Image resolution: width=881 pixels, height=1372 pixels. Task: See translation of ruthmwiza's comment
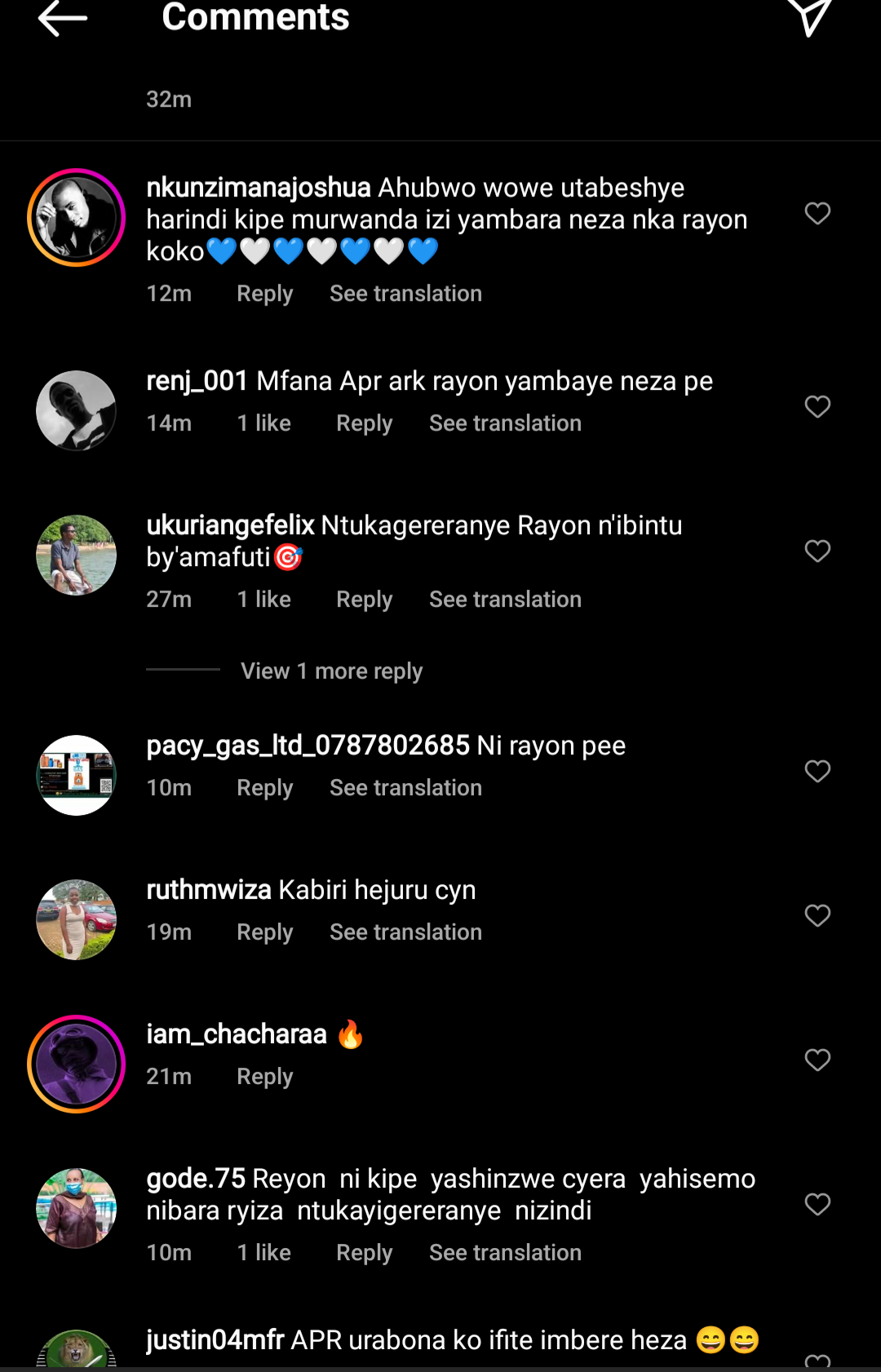click(405, 932)
